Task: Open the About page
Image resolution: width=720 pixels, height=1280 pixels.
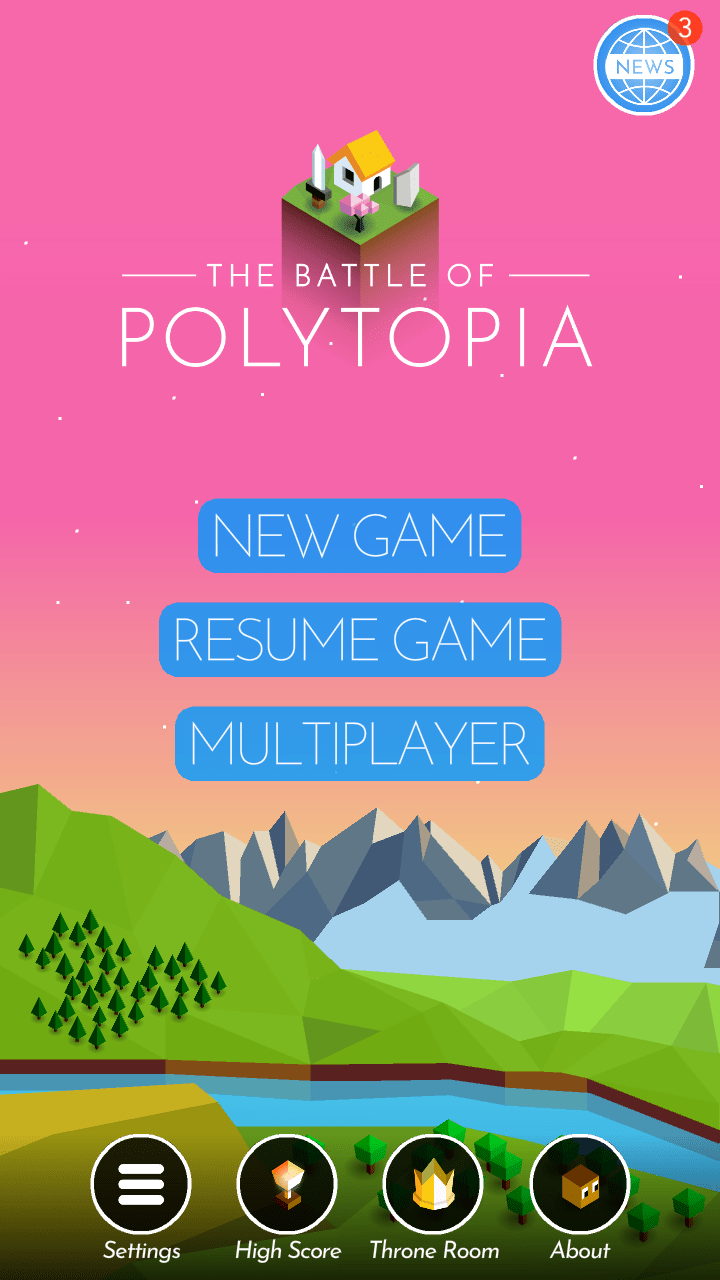Action: [579, 1185]
